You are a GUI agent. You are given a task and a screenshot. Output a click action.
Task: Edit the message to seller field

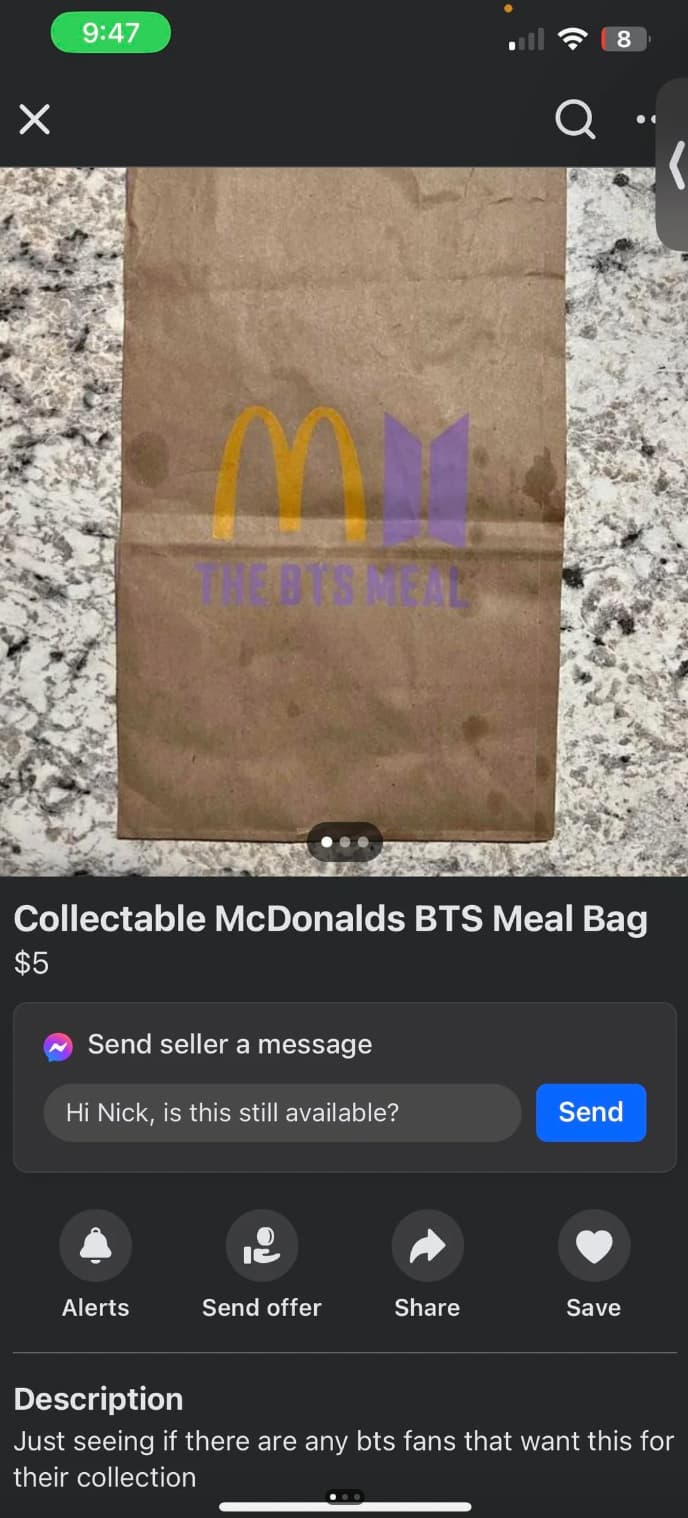282,1112
